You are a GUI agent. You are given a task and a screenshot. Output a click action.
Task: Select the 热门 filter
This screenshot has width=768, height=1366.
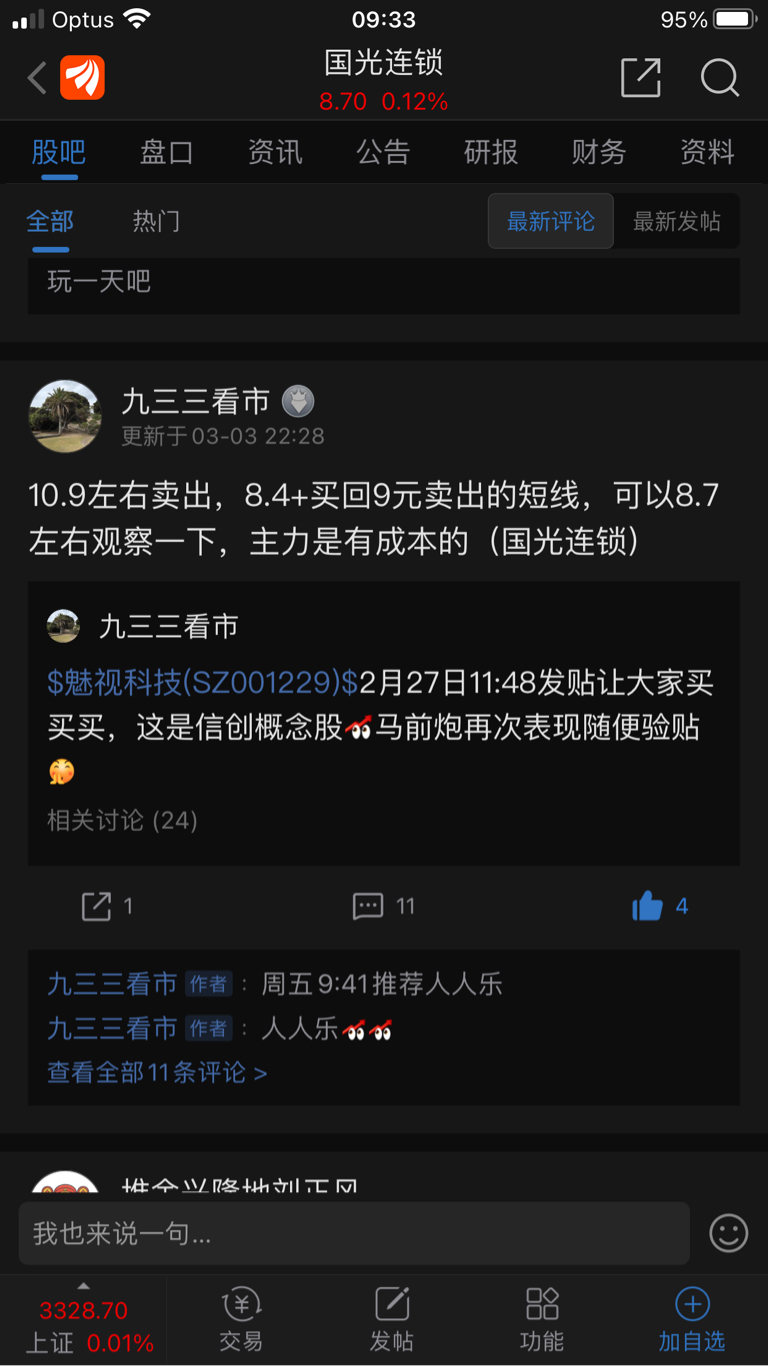click(155, 221)
